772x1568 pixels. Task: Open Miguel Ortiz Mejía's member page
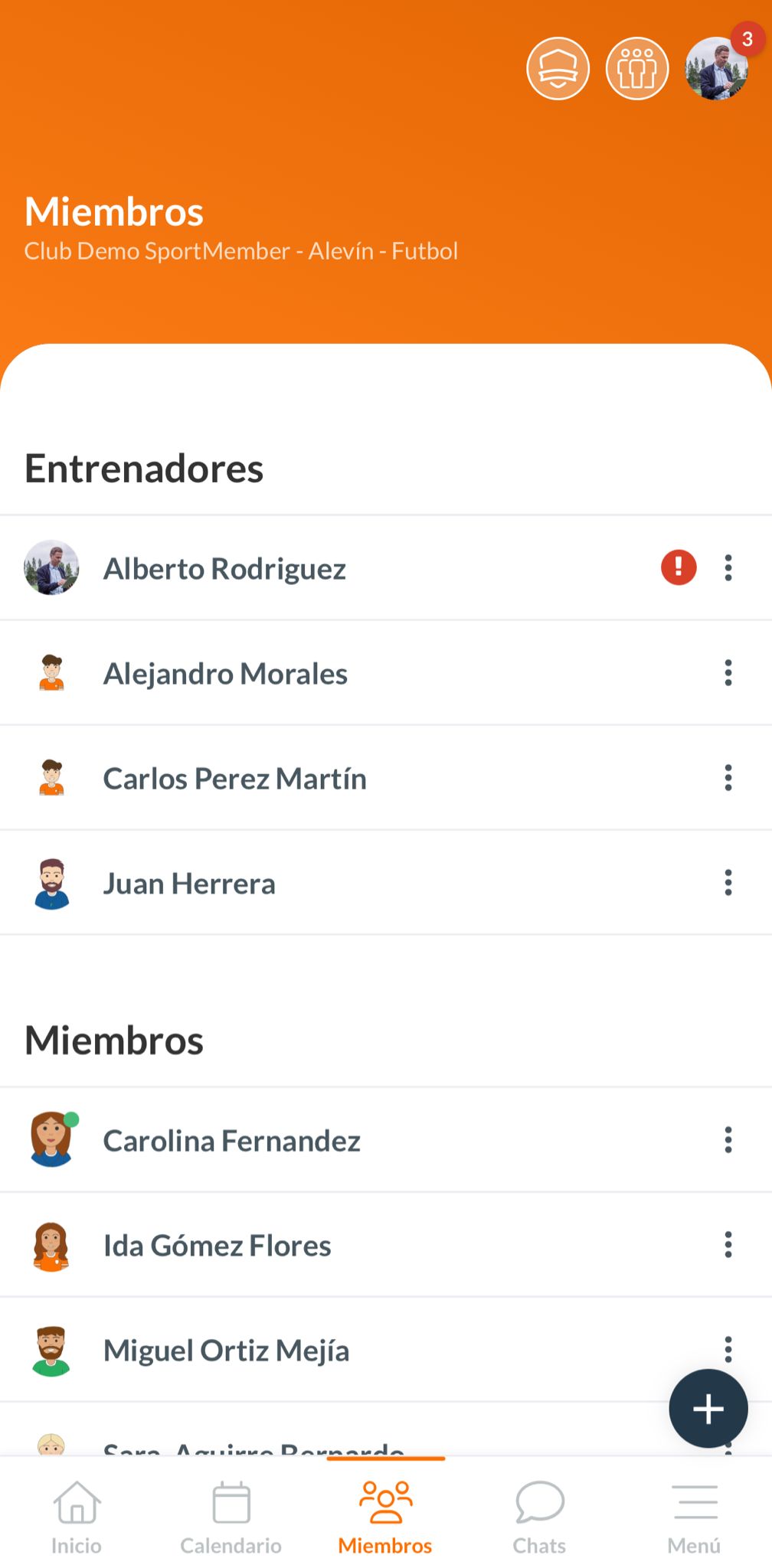pyautogui.click(x=226, y=1351)
